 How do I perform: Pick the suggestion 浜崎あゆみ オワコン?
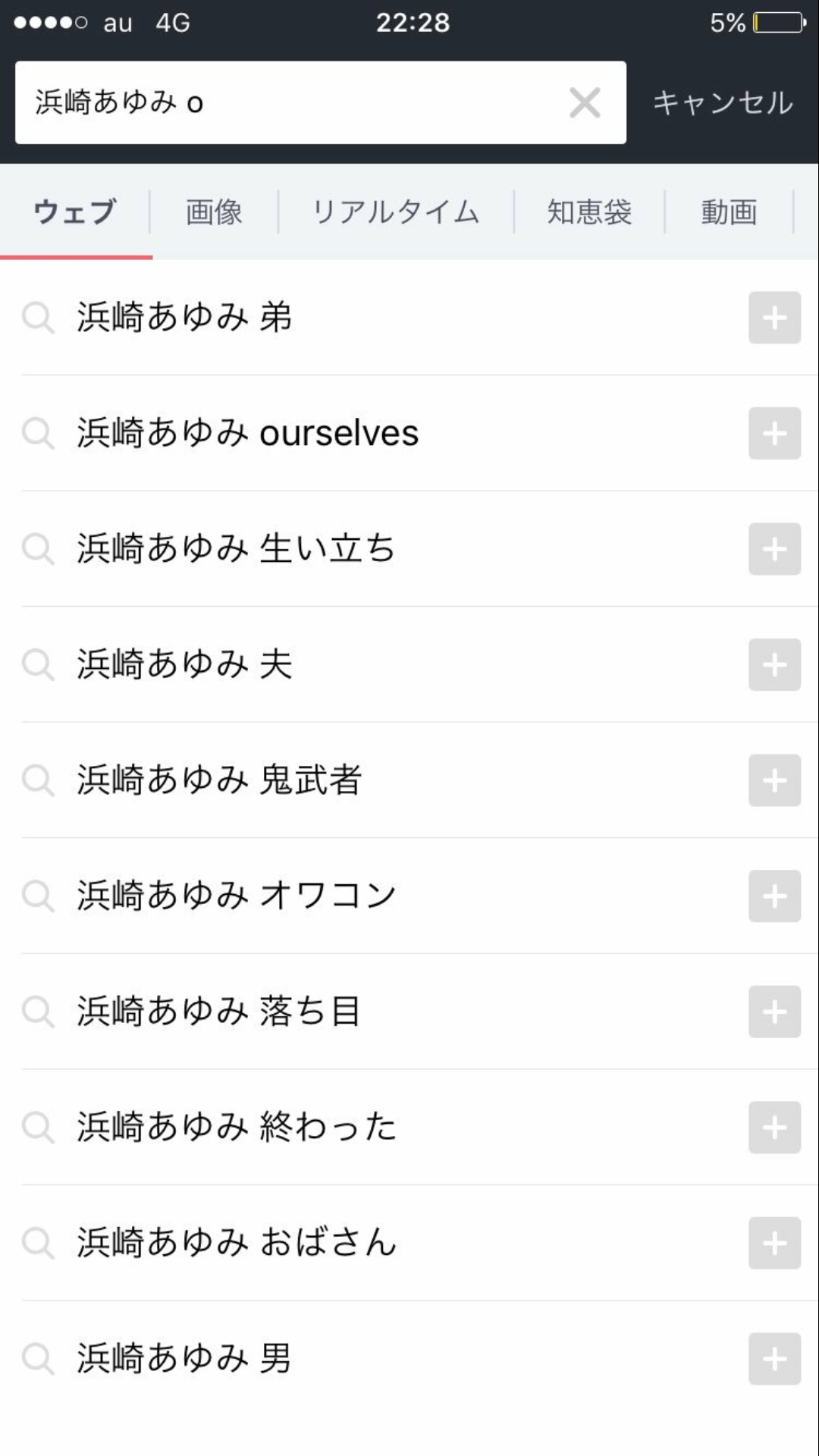(379, 896)
